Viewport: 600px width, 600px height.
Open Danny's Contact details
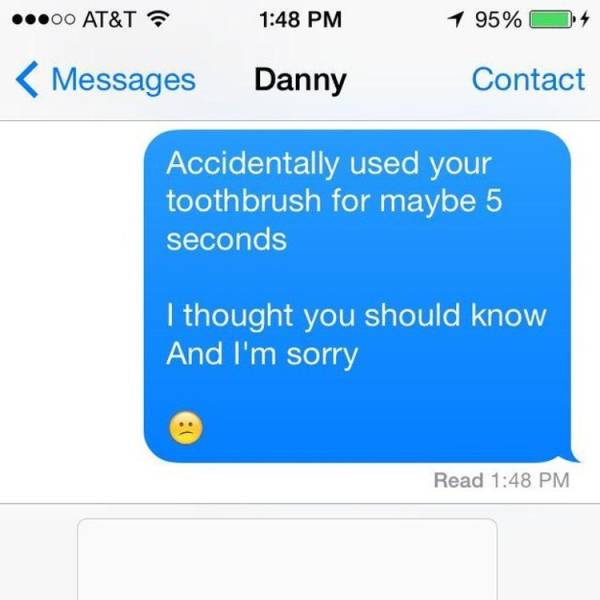pyautogui.click(x=528, y=79)
